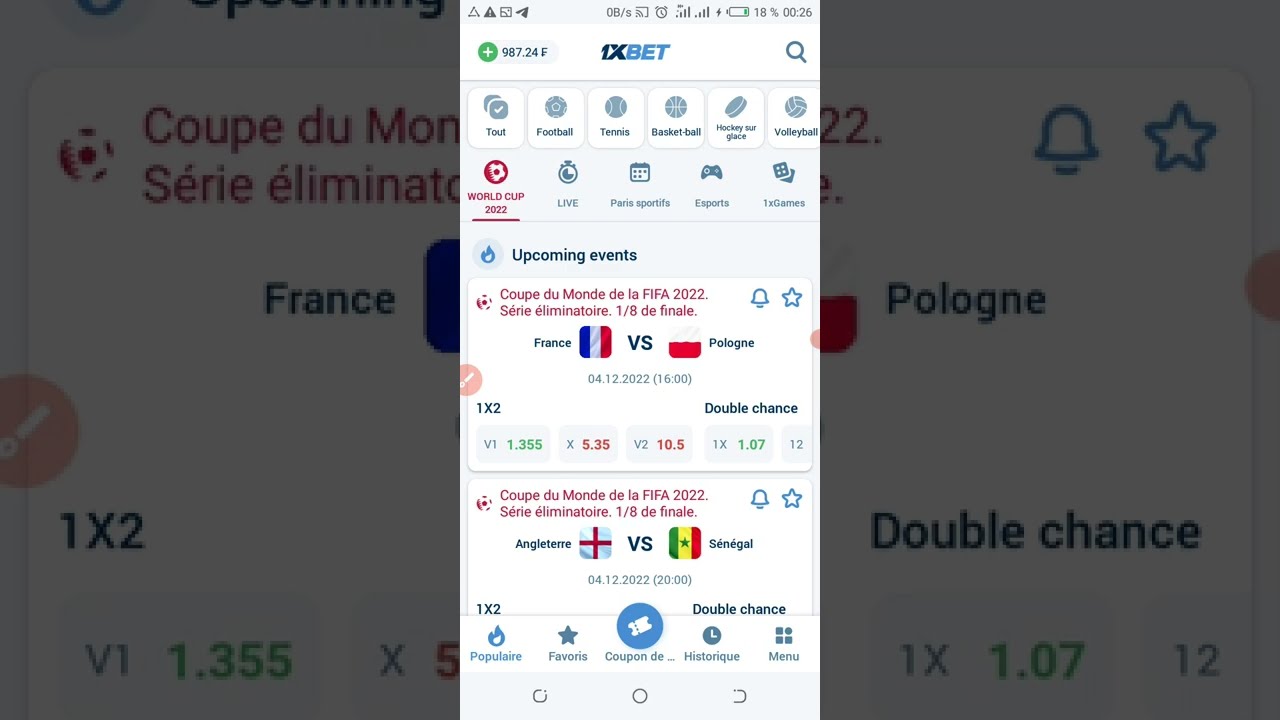
Task: Select the Basket-ball sport chip
Action: [x=676, y=117]
